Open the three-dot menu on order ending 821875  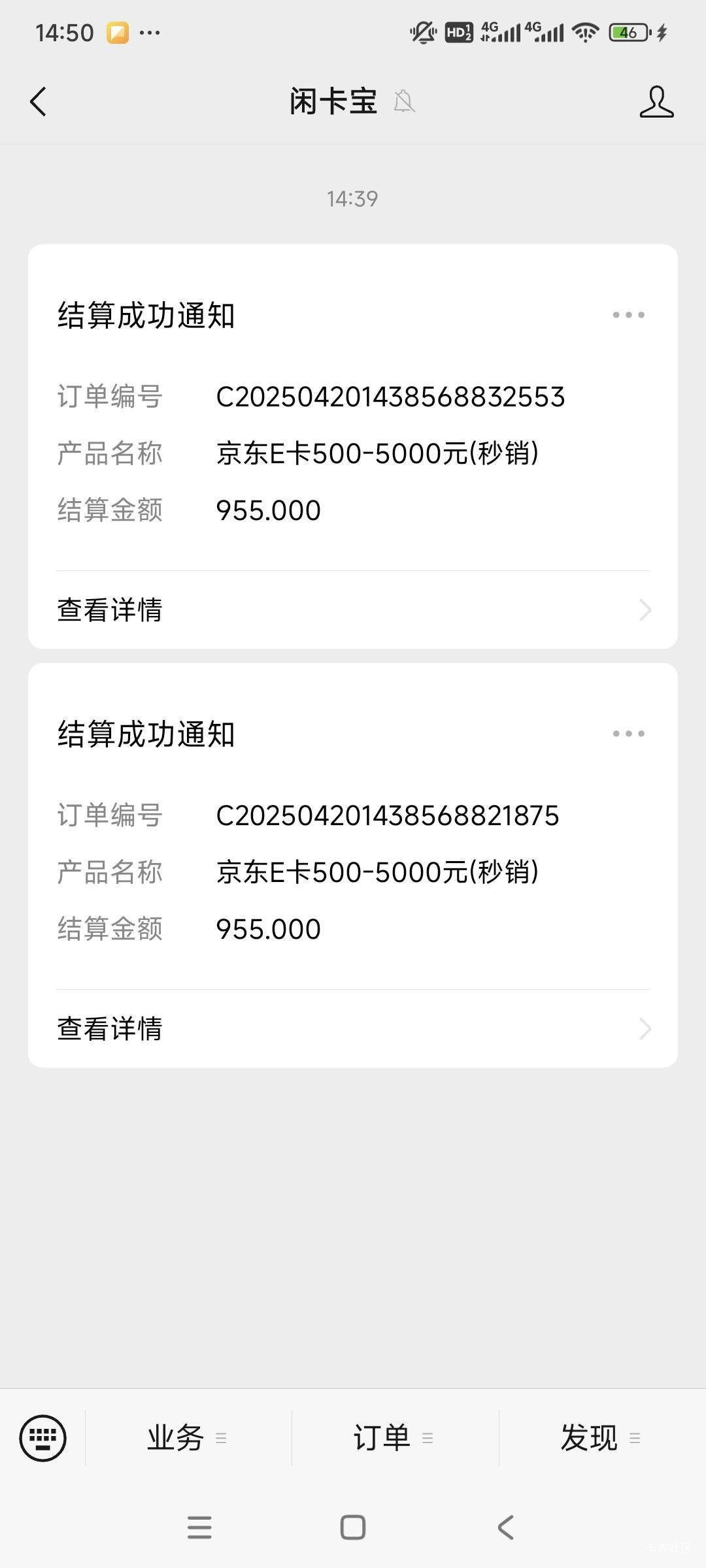pyautogui.click(x=628, y=734)
